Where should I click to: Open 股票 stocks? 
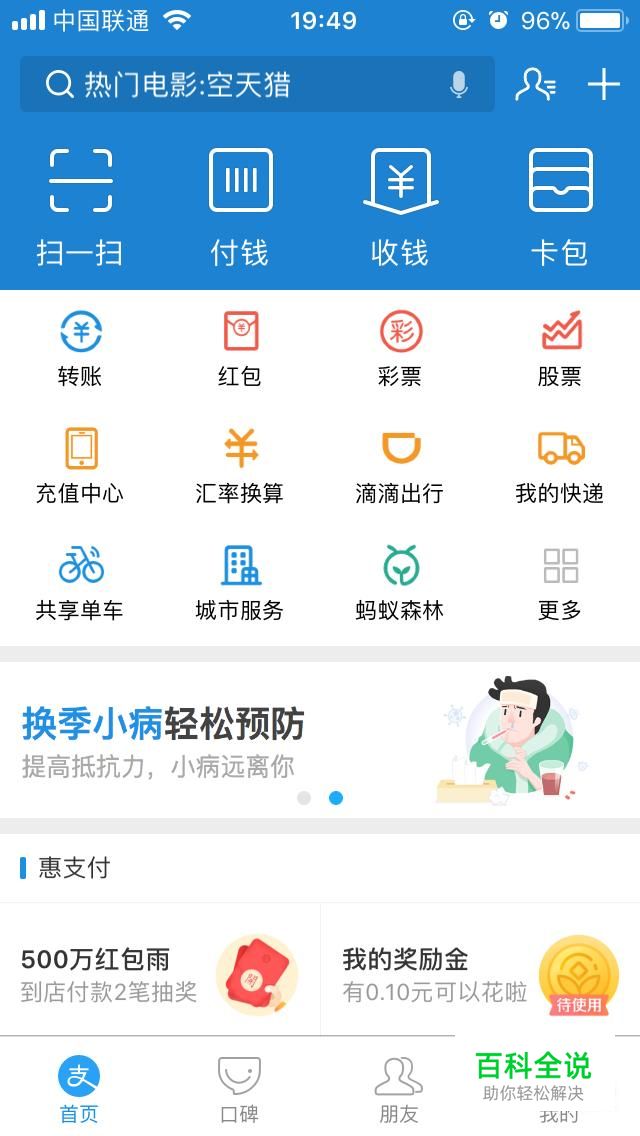560,348
